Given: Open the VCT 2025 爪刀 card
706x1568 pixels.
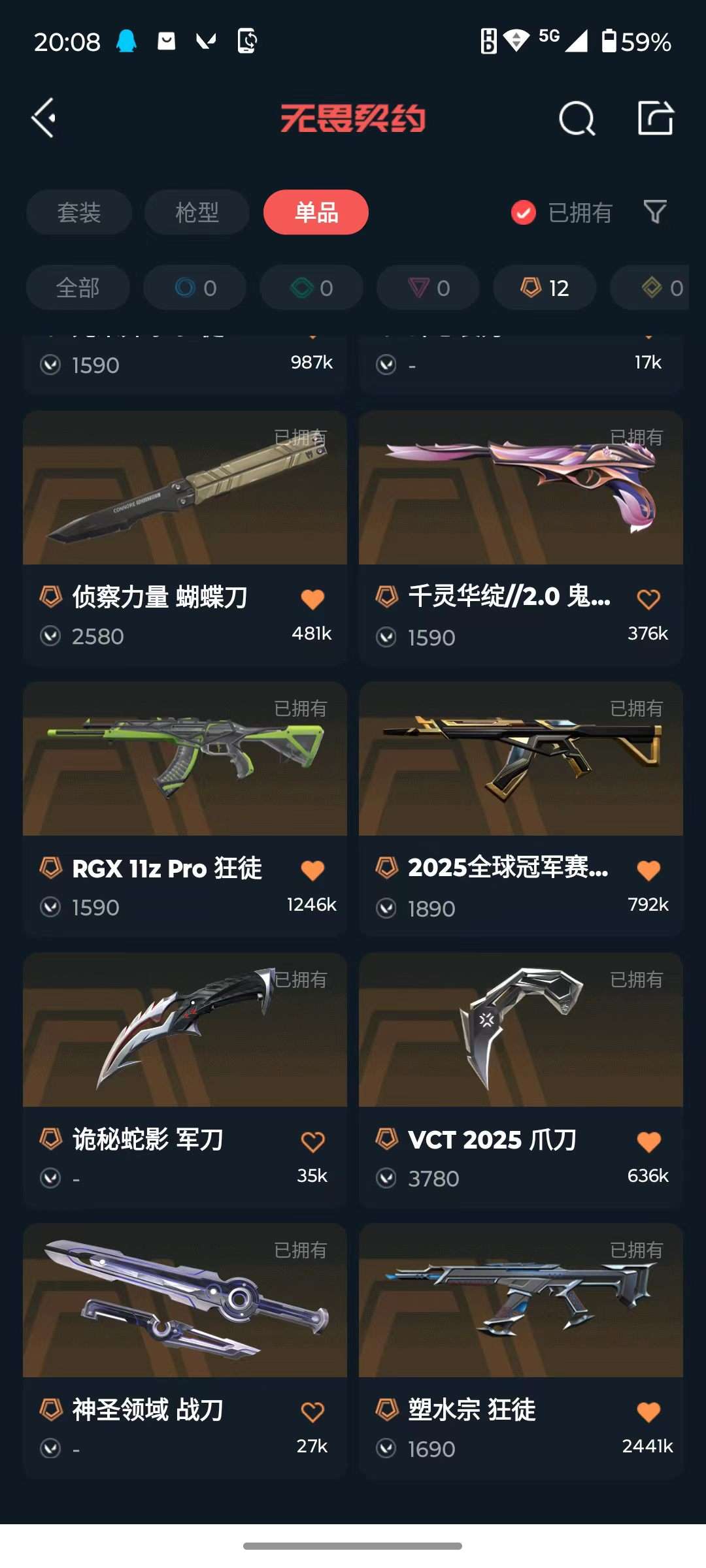Looking at the screenshot, I should (x=521, y=1080).
